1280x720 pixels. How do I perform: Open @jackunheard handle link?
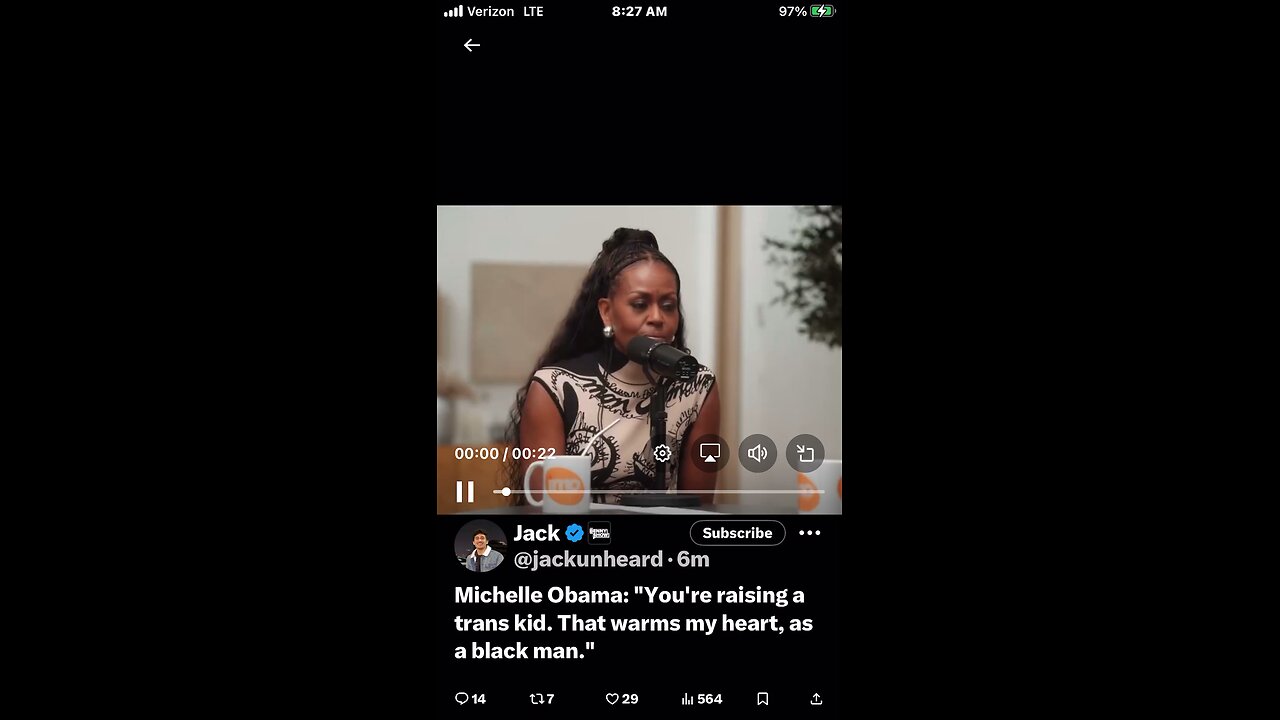[588, 559]
